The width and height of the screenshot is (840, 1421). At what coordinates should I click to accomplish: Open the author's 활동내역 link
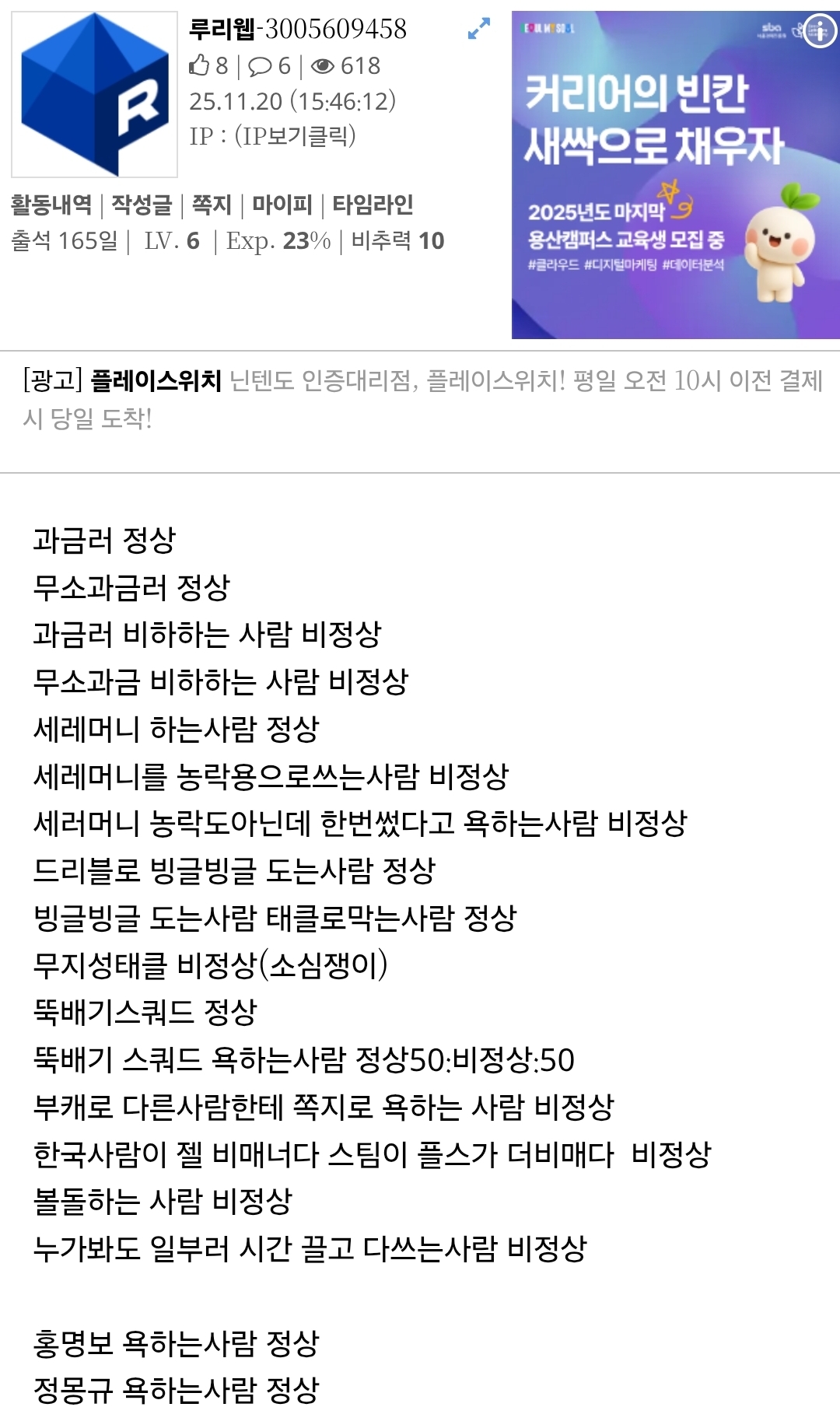click(x=51, y=205)
